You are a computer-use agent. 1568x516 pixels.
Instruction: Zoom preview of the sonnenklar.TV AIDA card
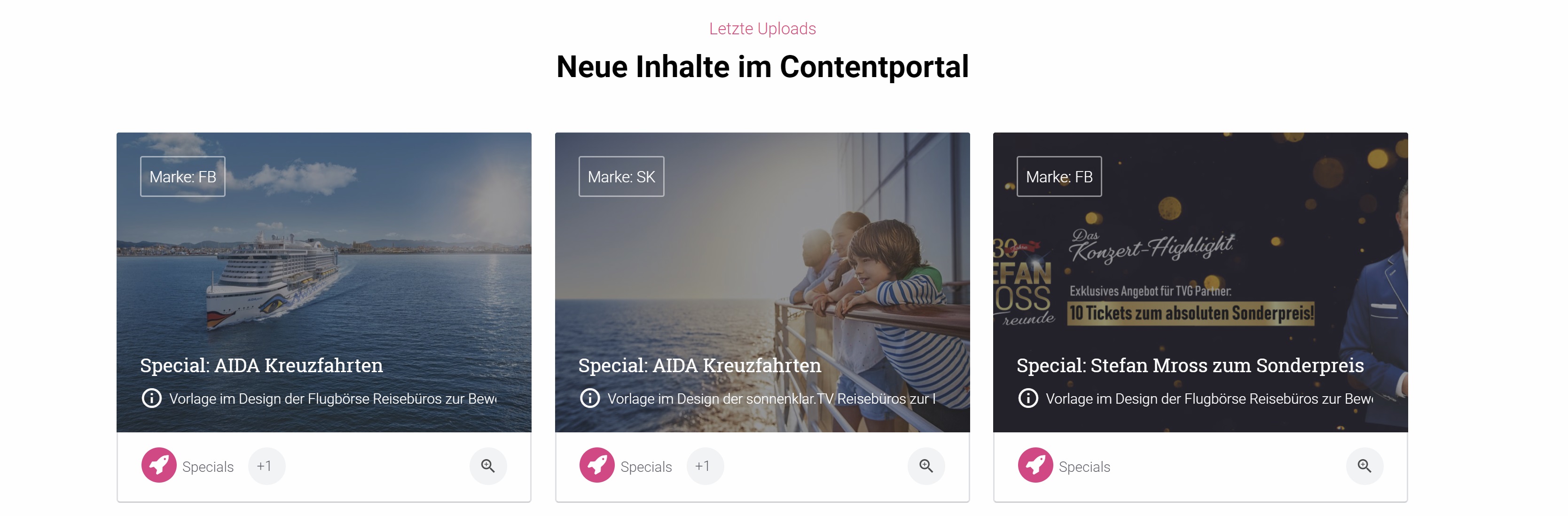point(926,466)
